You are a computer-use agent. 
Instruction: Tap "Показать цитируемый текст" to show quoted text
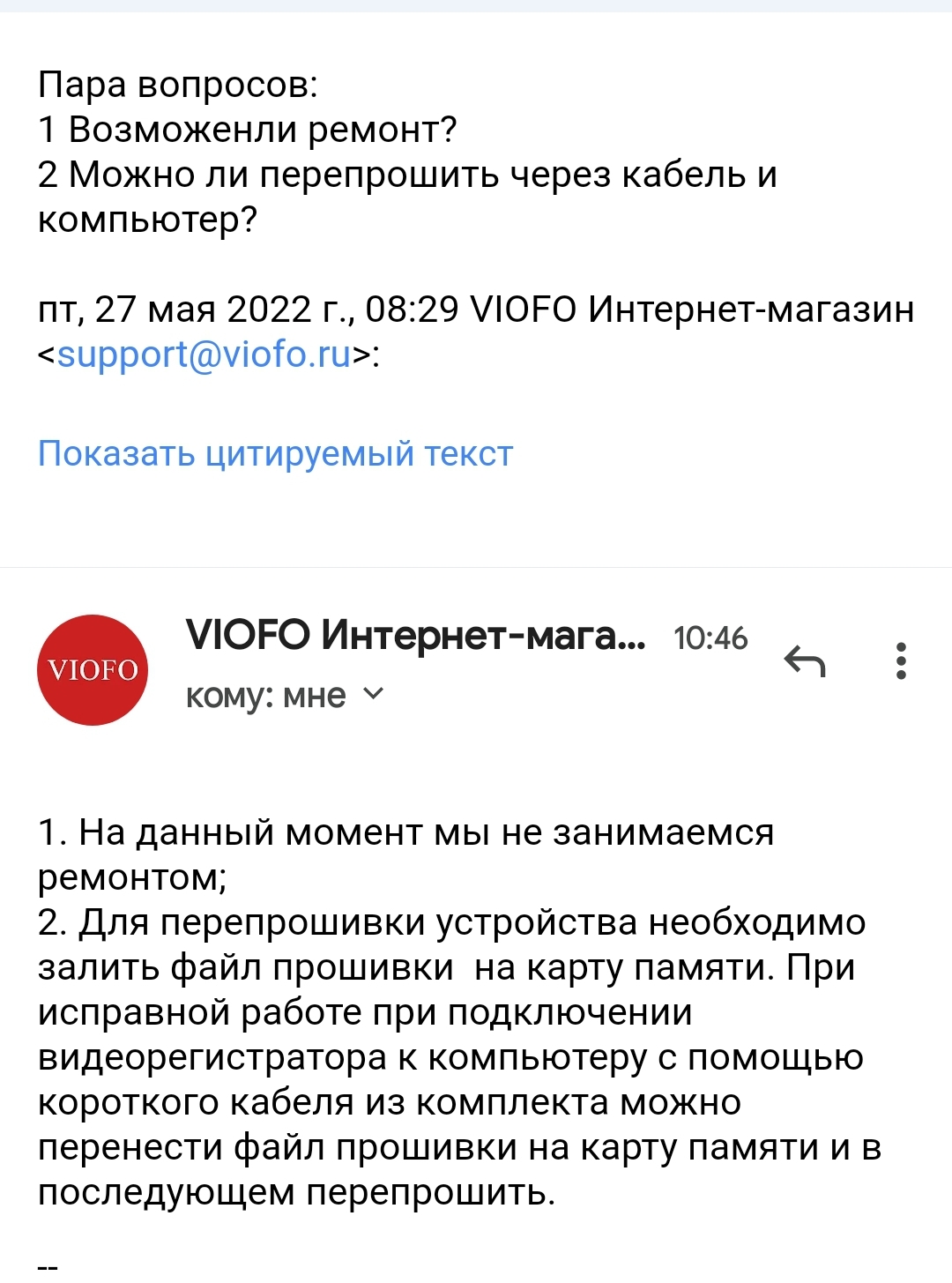(x=275, y=453)
